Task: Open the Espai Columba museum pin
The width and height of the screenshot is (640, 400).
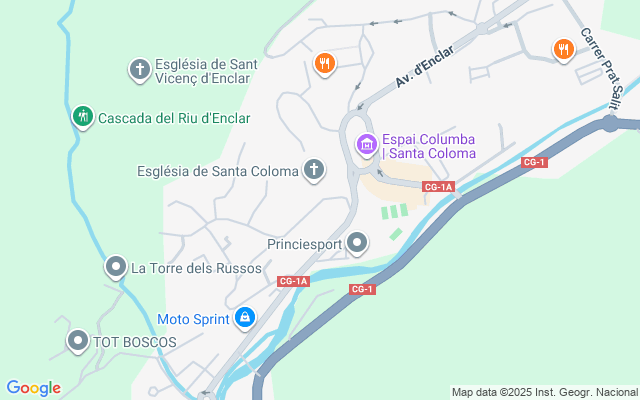Action: click(x=366, y=147)
